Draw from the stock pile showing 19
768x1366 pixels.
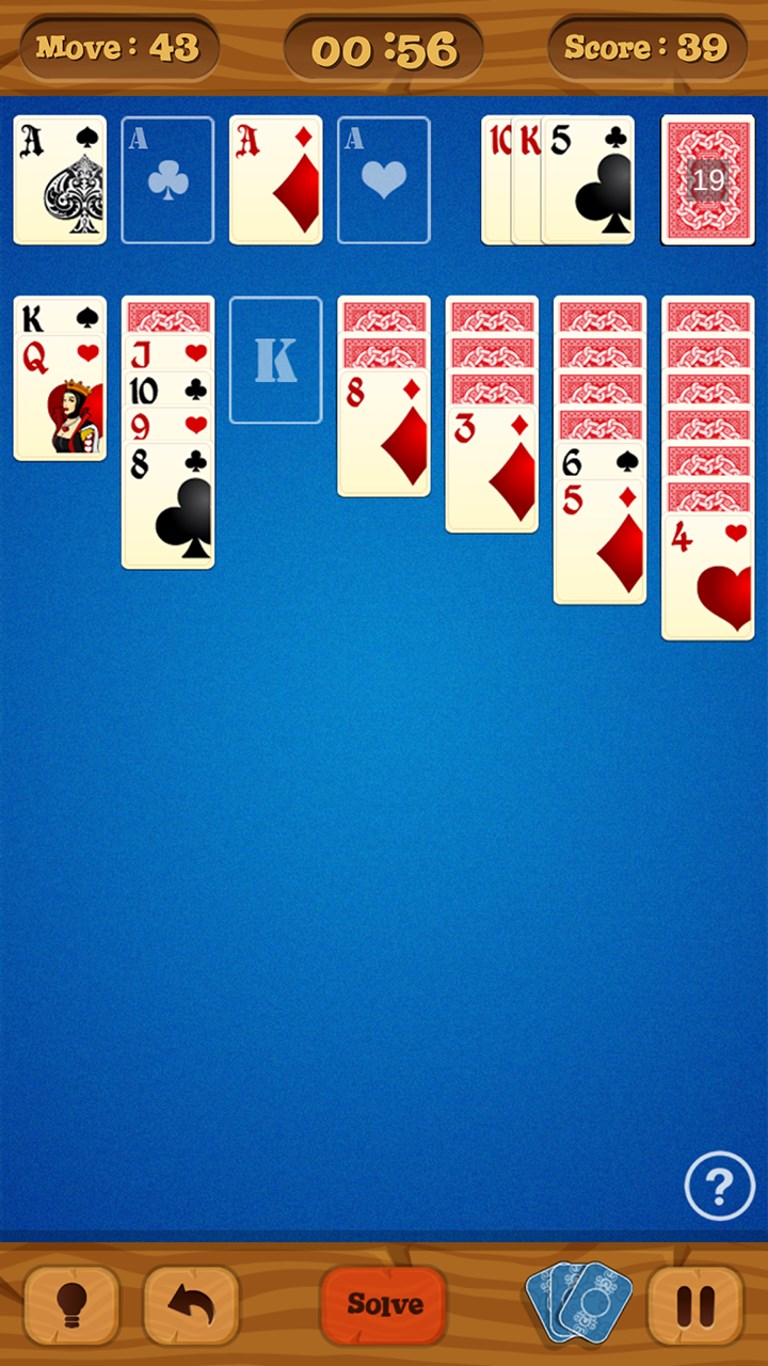pos(708,180)
